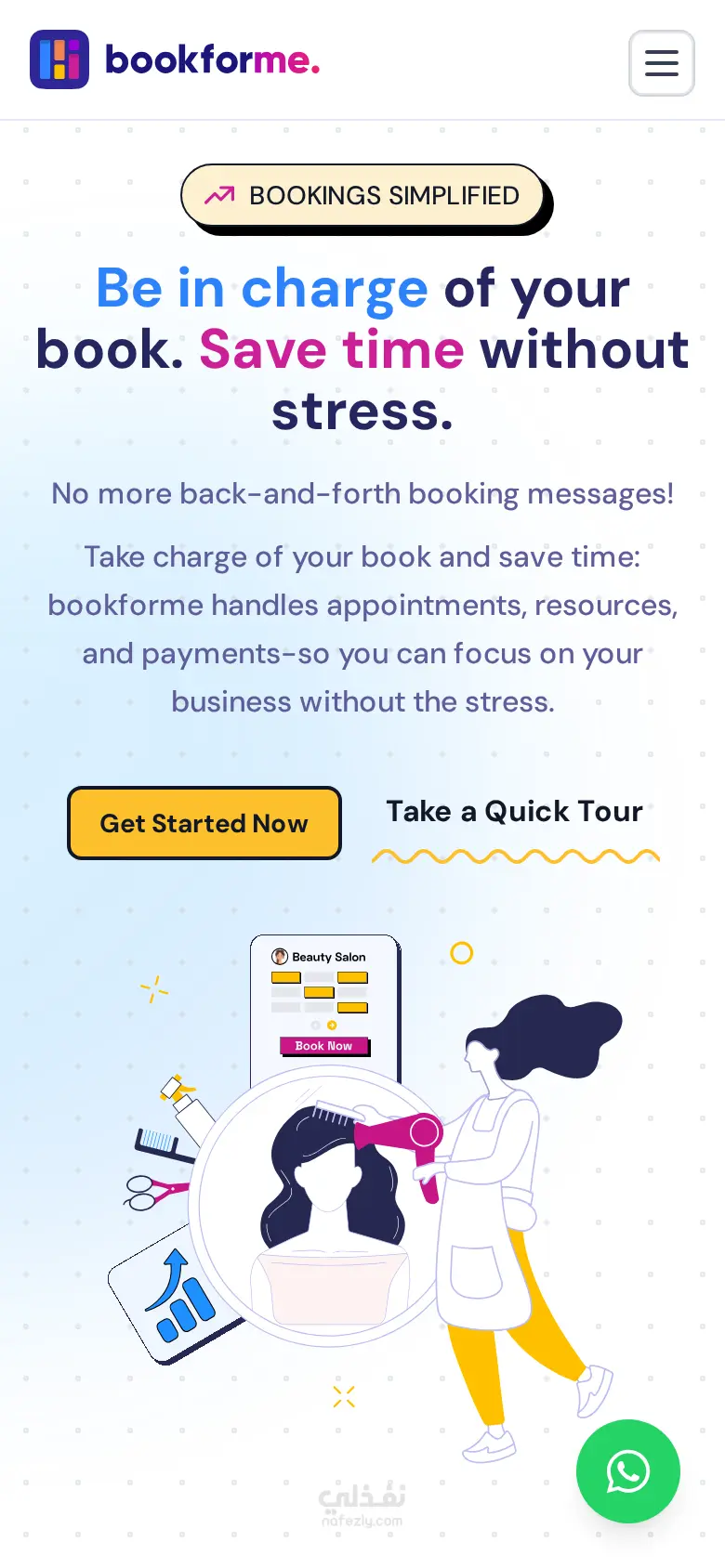Image resolution: width=725 pixels, height=1568 pixels.
Task: Go to the bookforme home logo
Action: [x=175, y=59]
